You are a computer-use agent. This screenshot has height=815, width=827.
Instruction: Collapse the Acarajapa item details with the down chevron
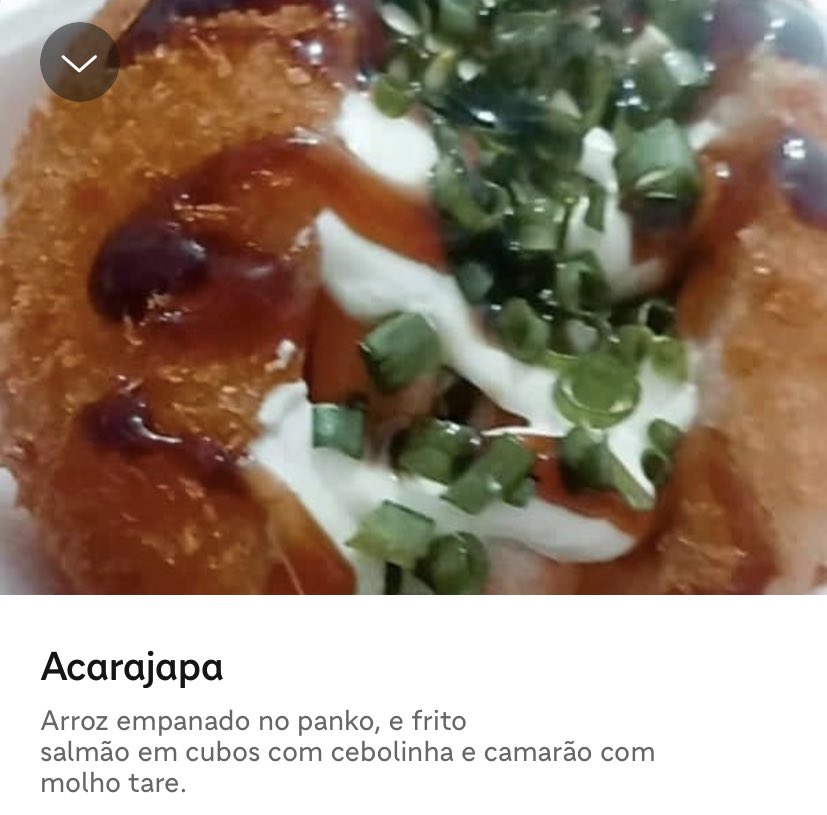pos(79,62)
